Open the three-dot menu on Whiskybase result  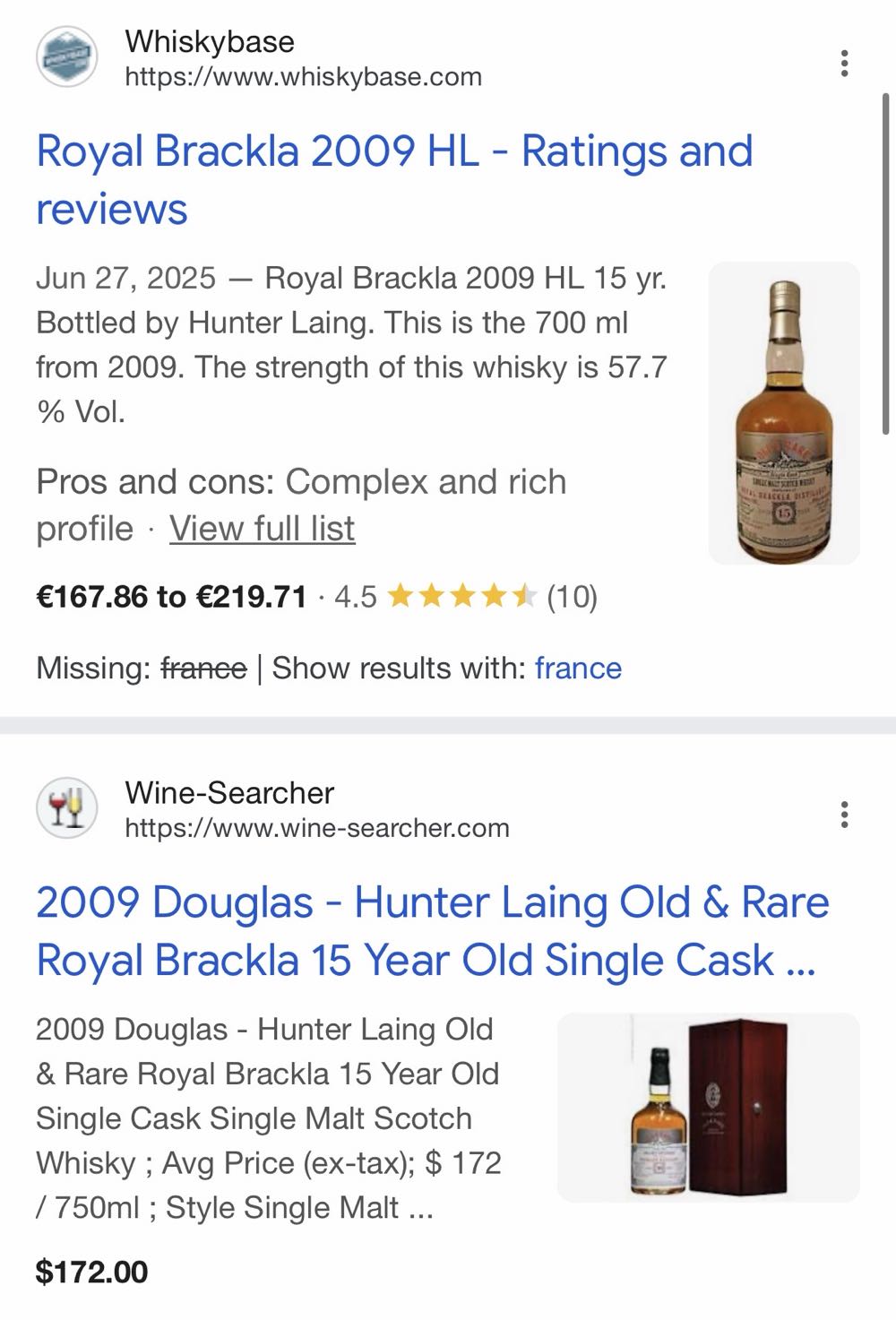843,61
